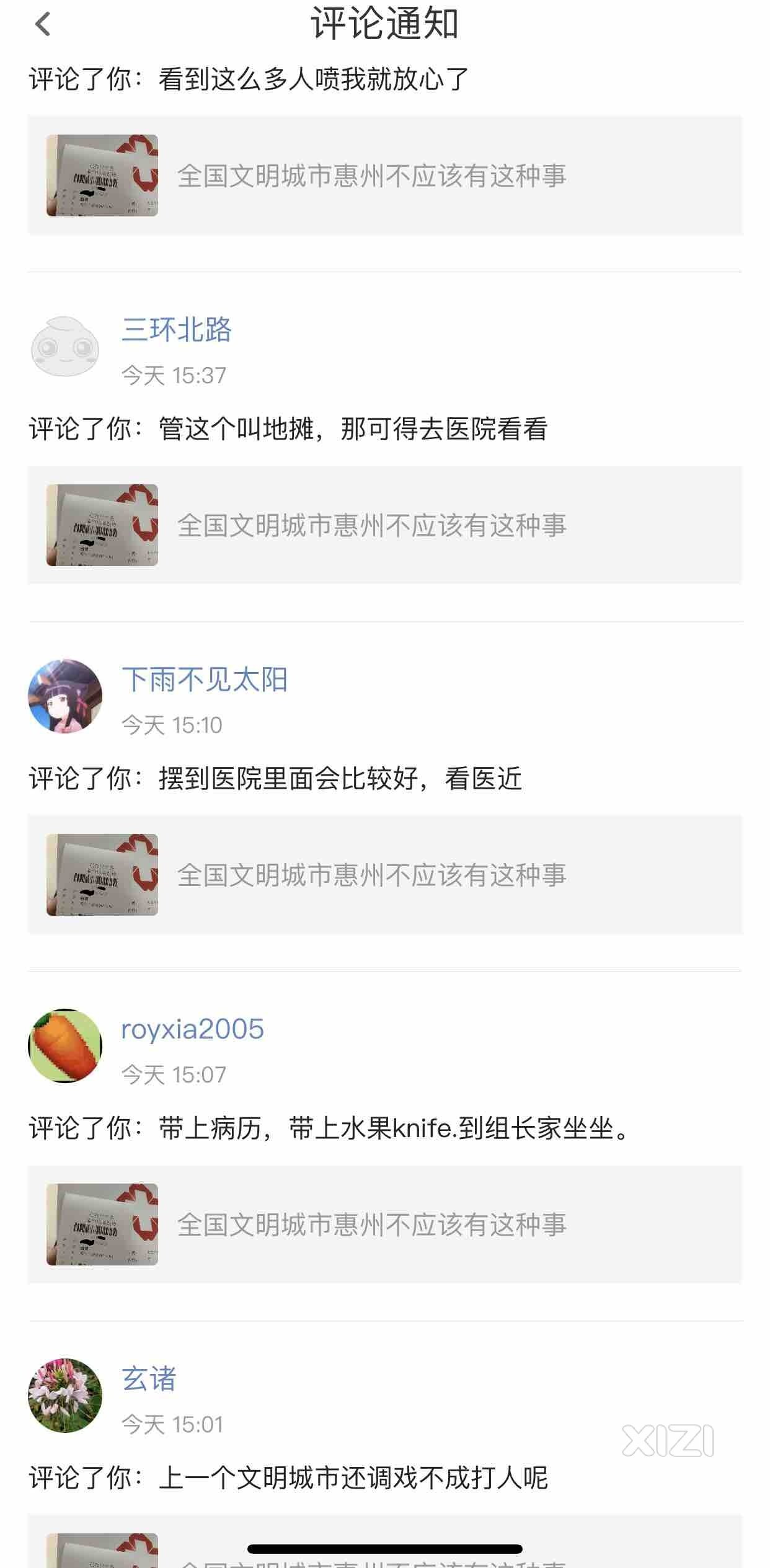
Task: Tap royxia2005's carrot avatar
Action: click(65, 1046)
